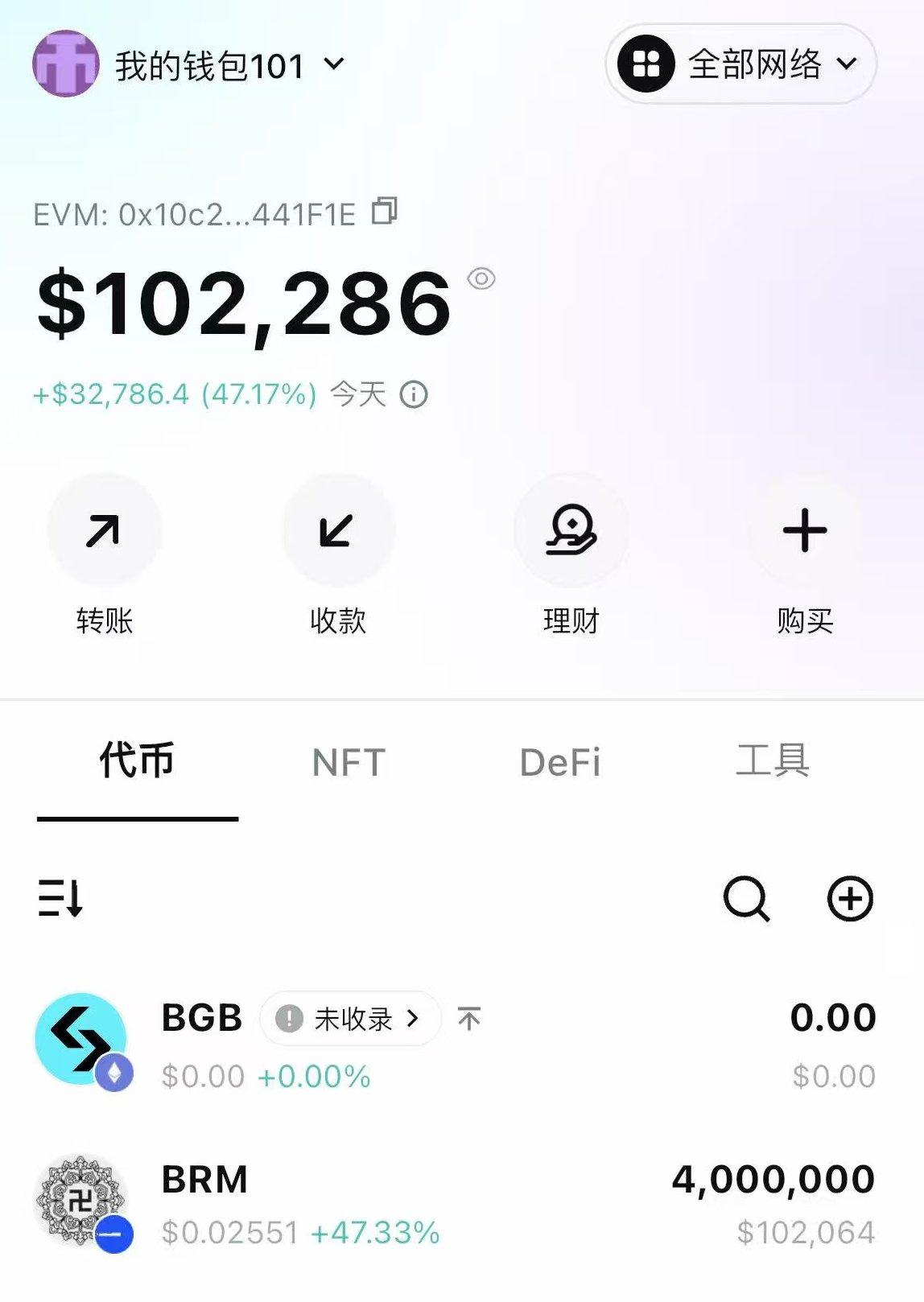Pin BGB to the top
The width and height of the screenshot is (924, 1302).
click(469, 1019)
